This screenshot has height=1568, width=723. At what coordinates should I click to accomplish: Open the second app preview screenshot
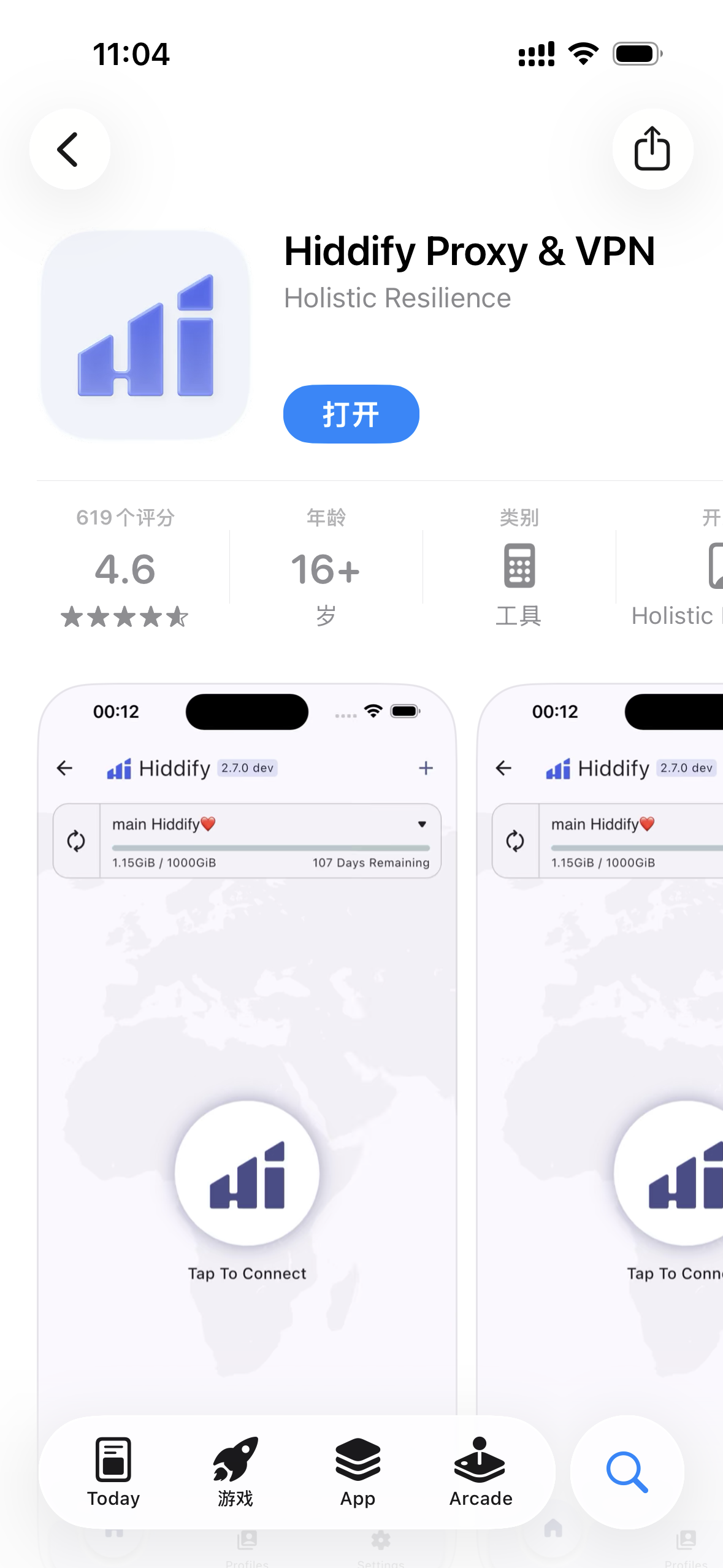(601, 1043)
